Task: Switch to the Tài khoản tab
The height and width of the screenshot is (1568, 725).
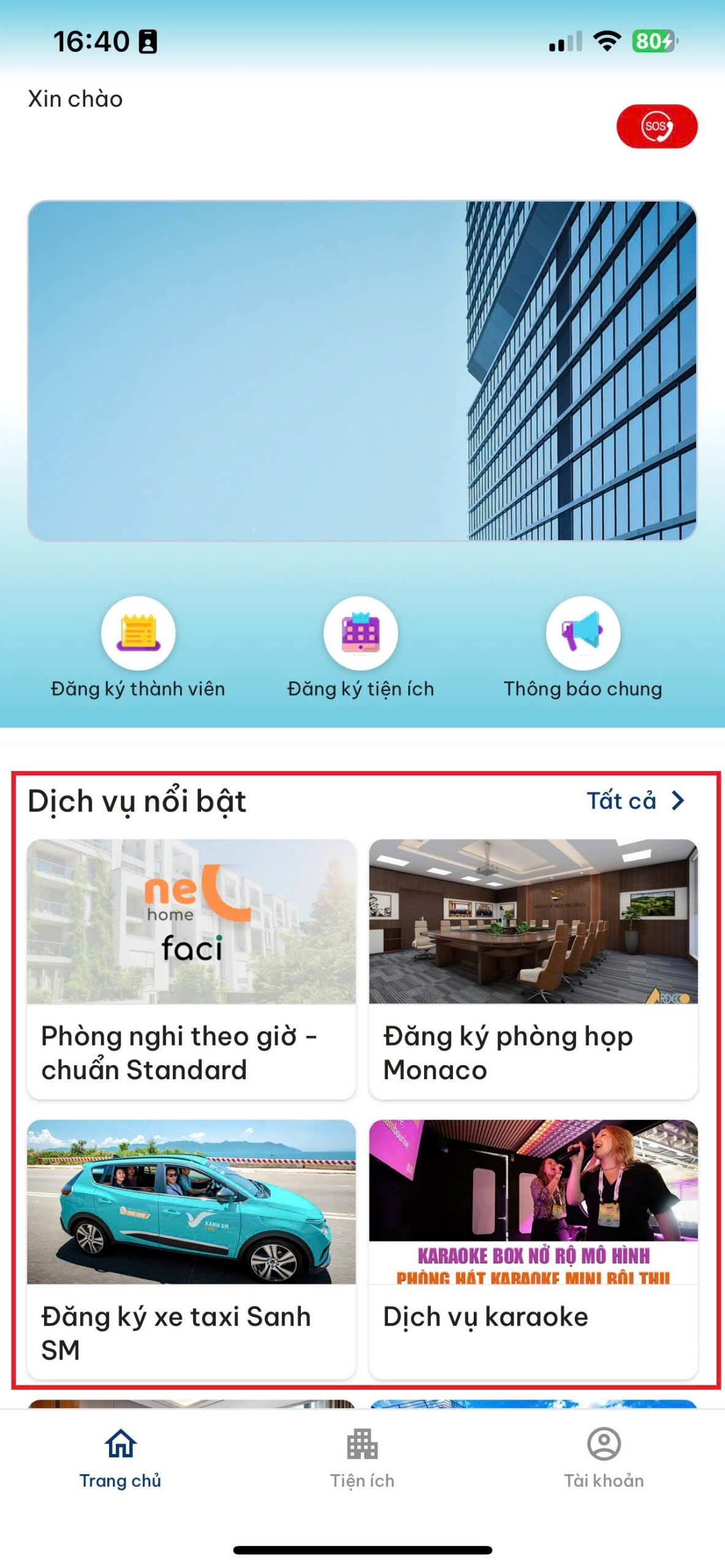Action: pyautogui.click(x=604, y=1458)
